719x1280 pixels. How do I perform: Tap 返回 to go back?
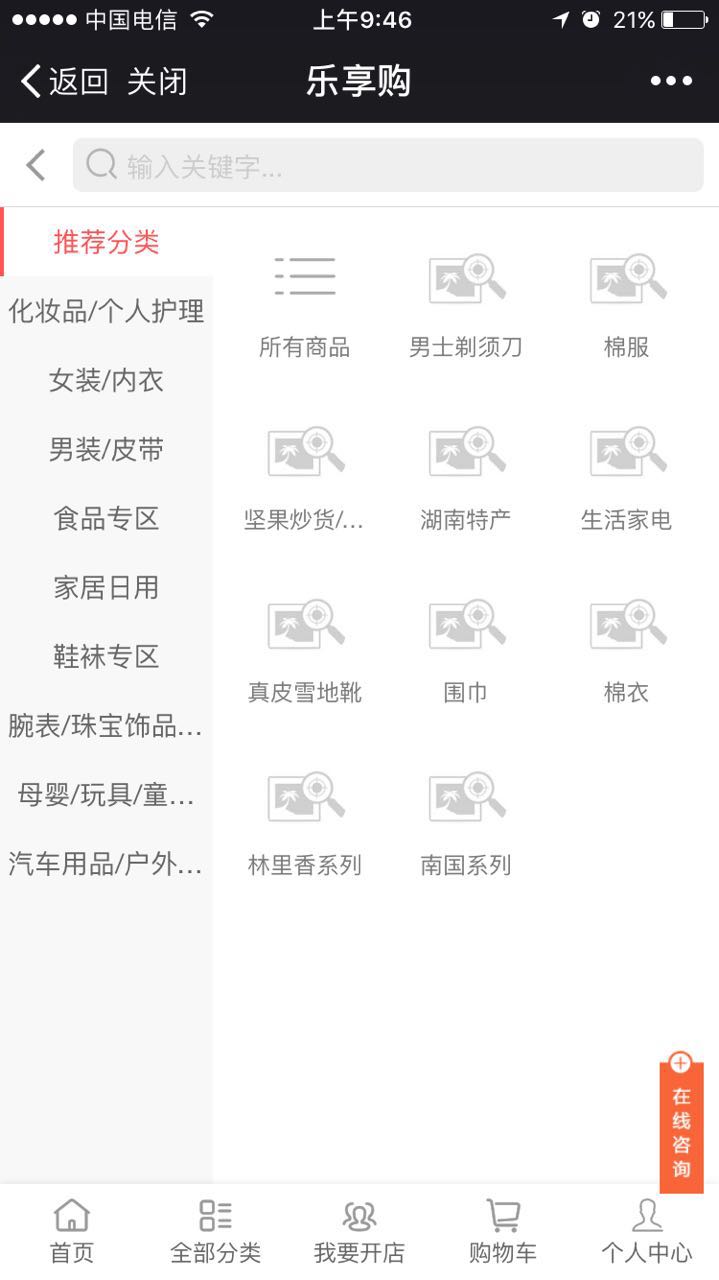click(65, 81)
